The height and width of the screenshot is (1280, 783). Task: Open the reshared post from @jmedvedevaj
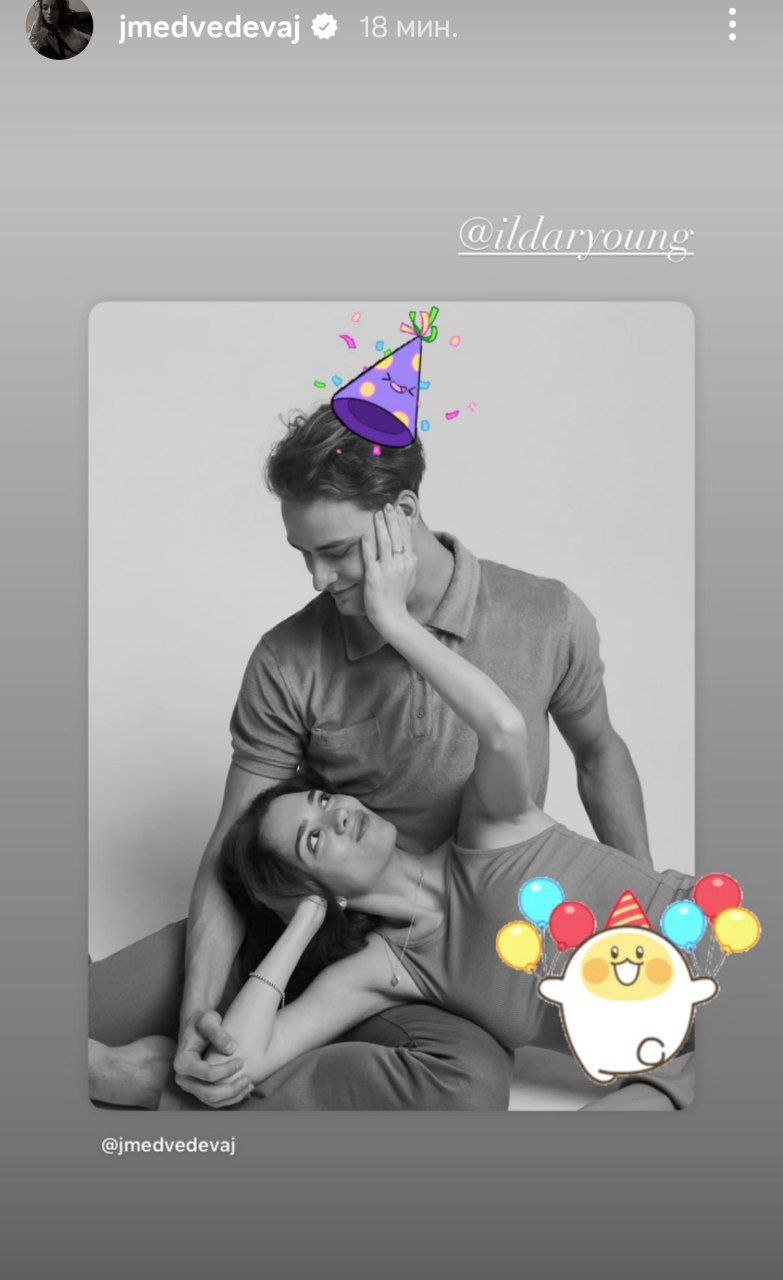391,705
